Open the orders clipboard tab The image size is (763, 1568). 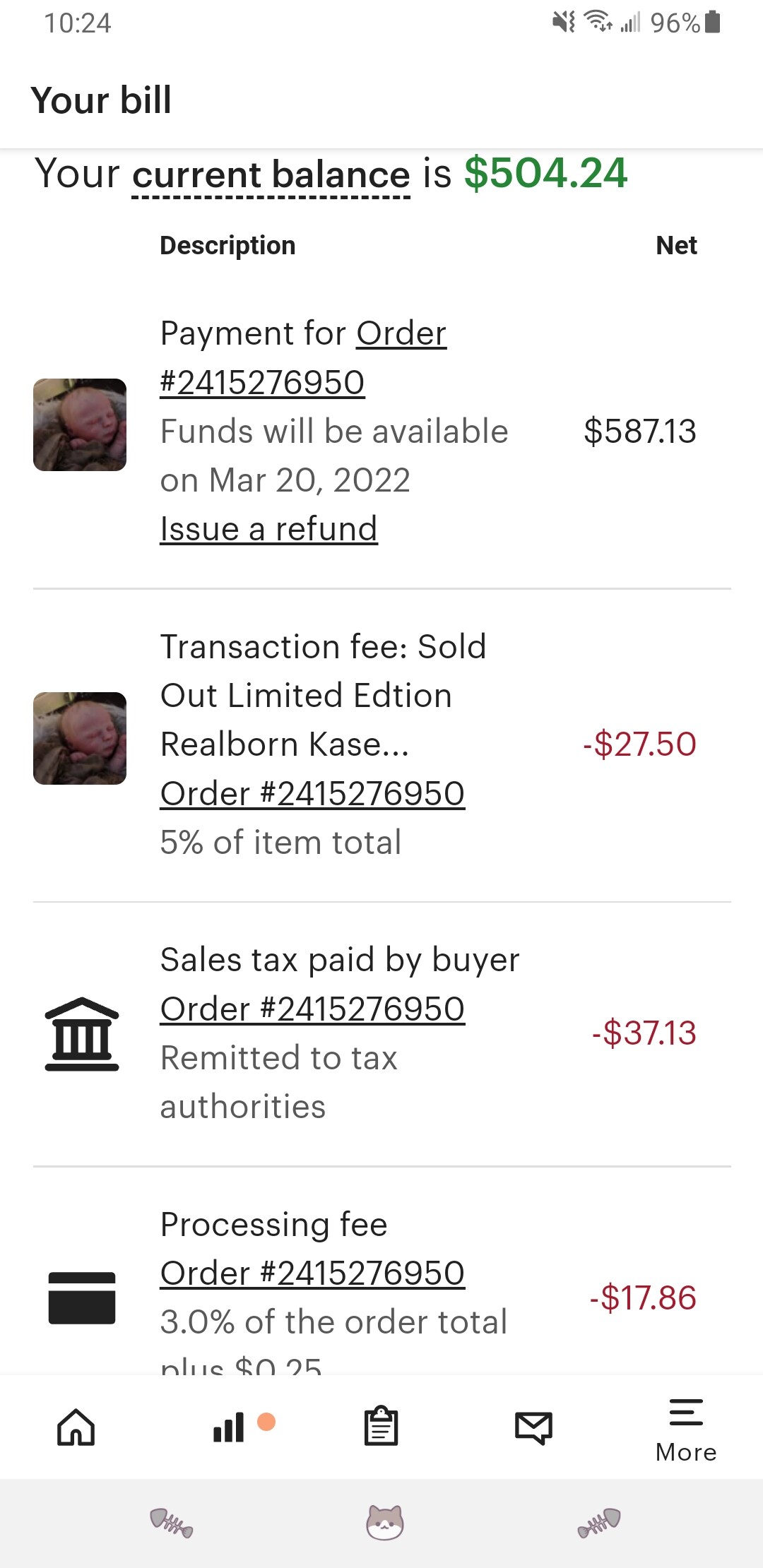[x=381, y=1425]
